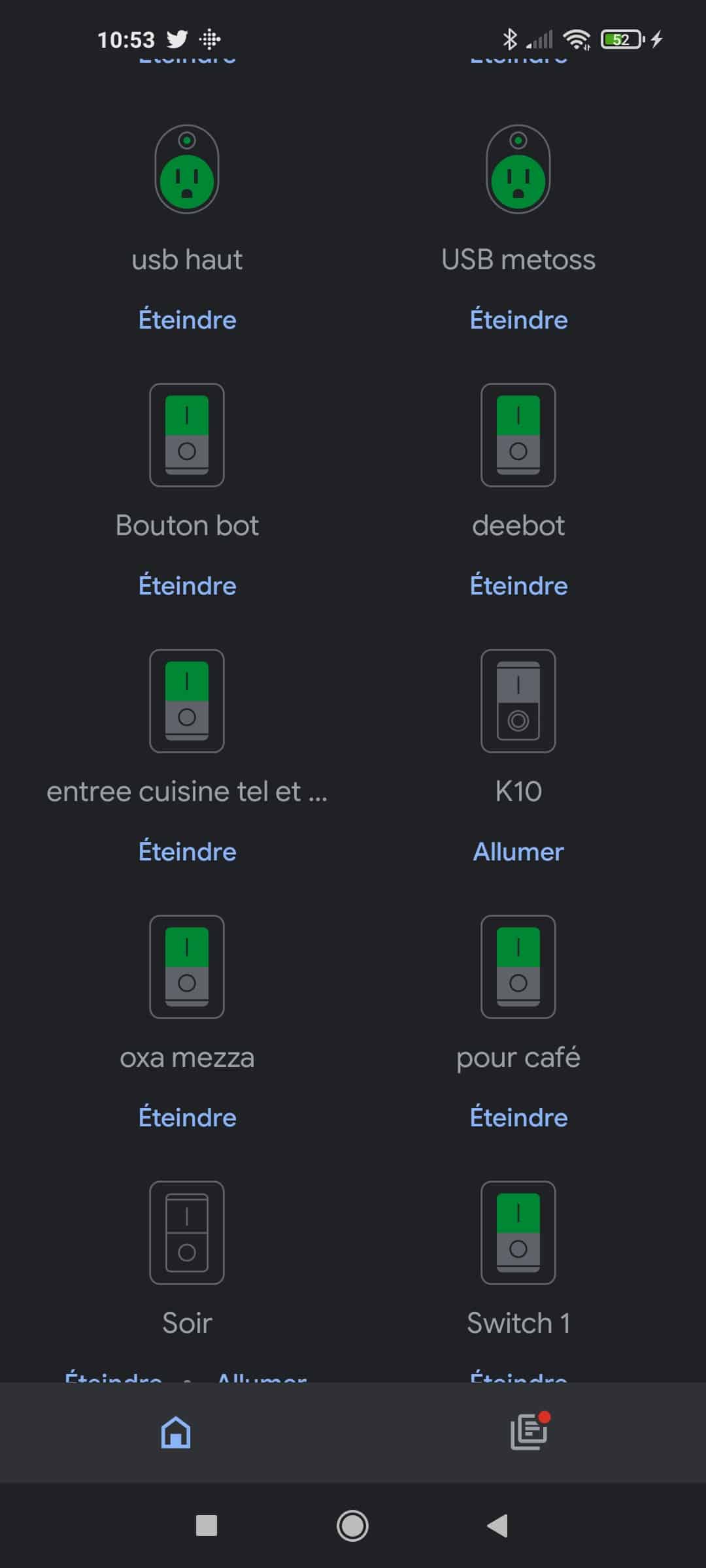Tap Éteindre under oxa mezza
The image size is (706, 1568).
point(187,1118)
